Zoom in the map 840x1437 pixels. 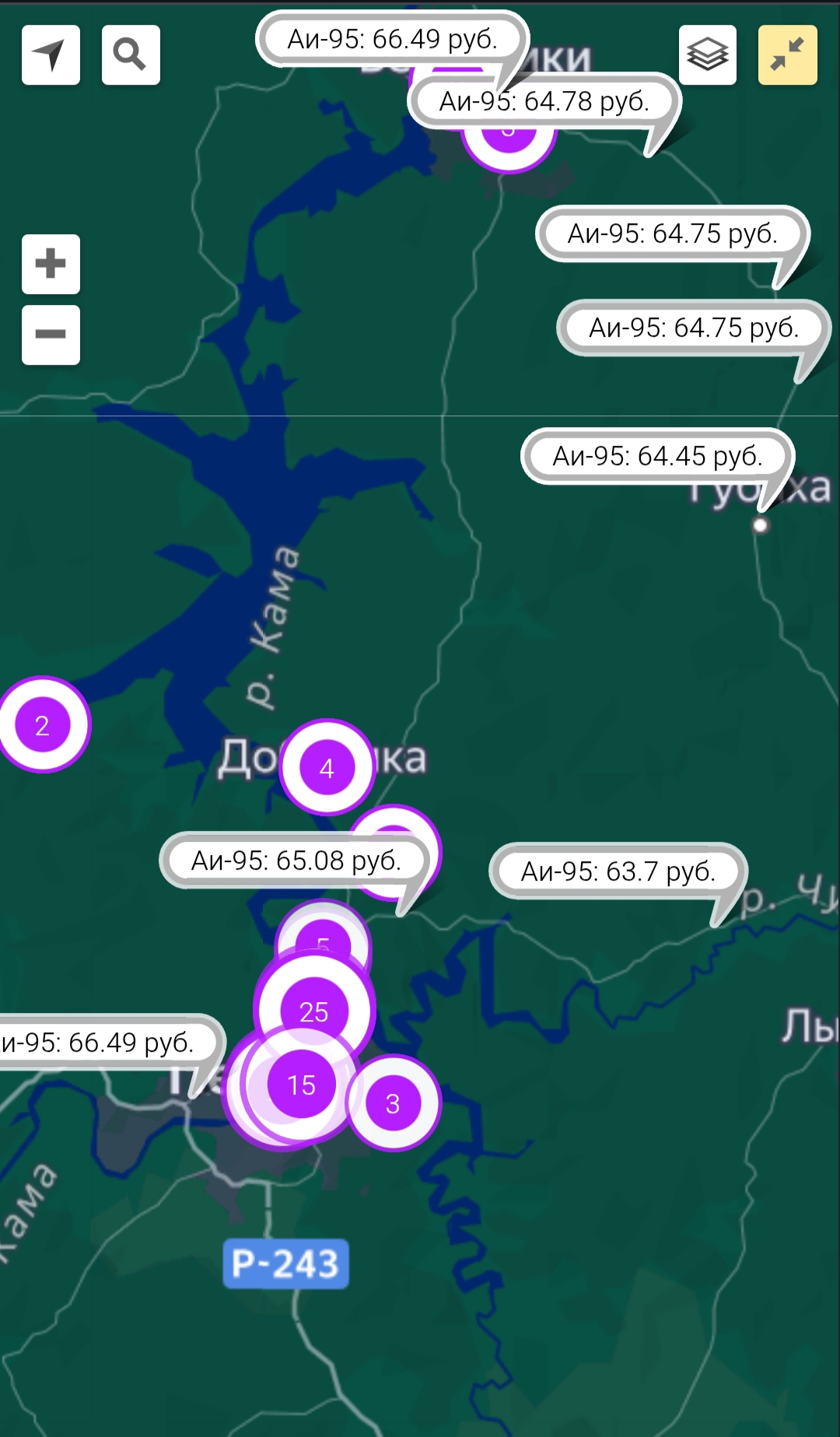51,264
